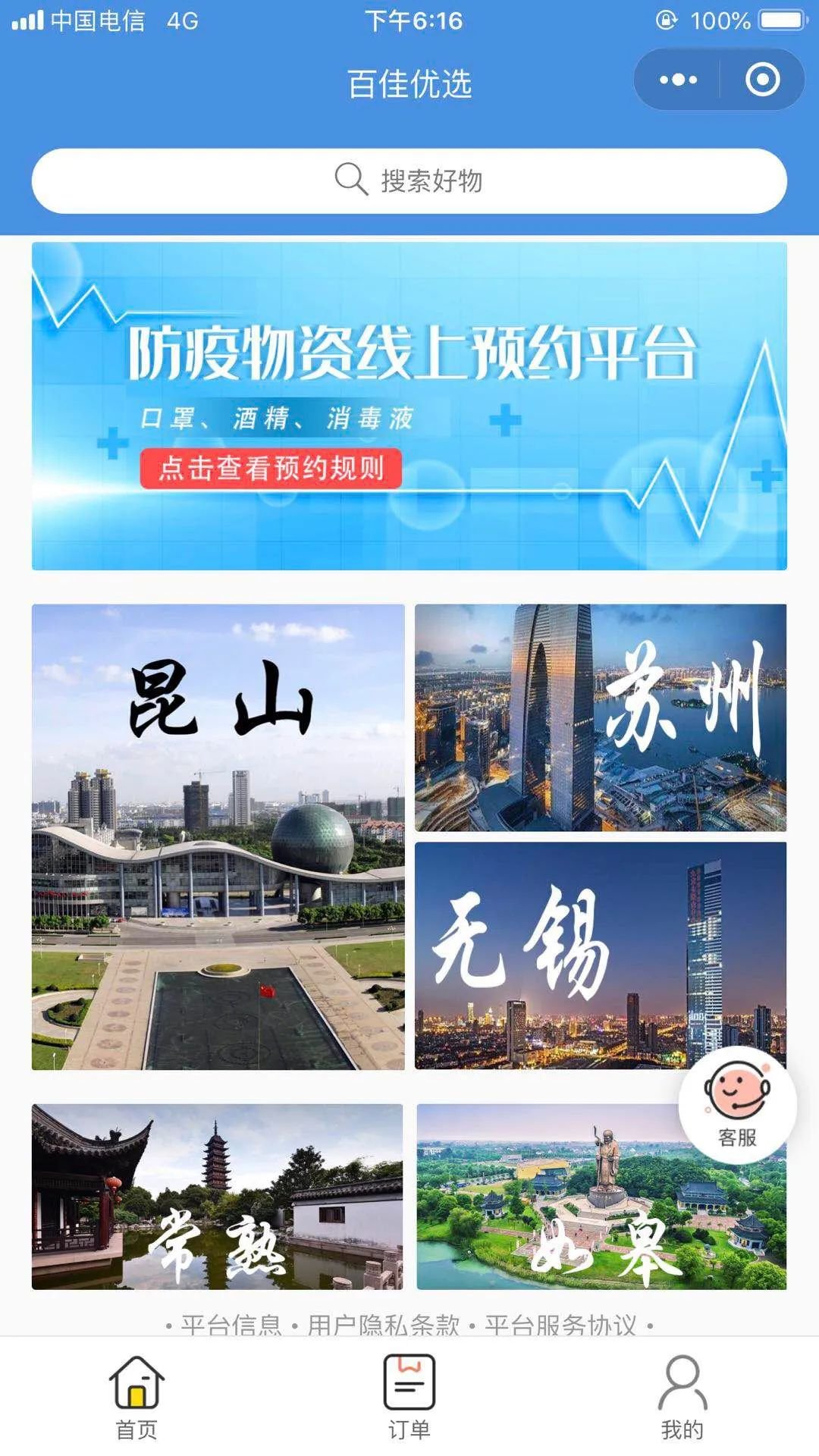Open the 防疫物资线上预约平台 banner
819x1456 pixels.
(x=409, y=406)
